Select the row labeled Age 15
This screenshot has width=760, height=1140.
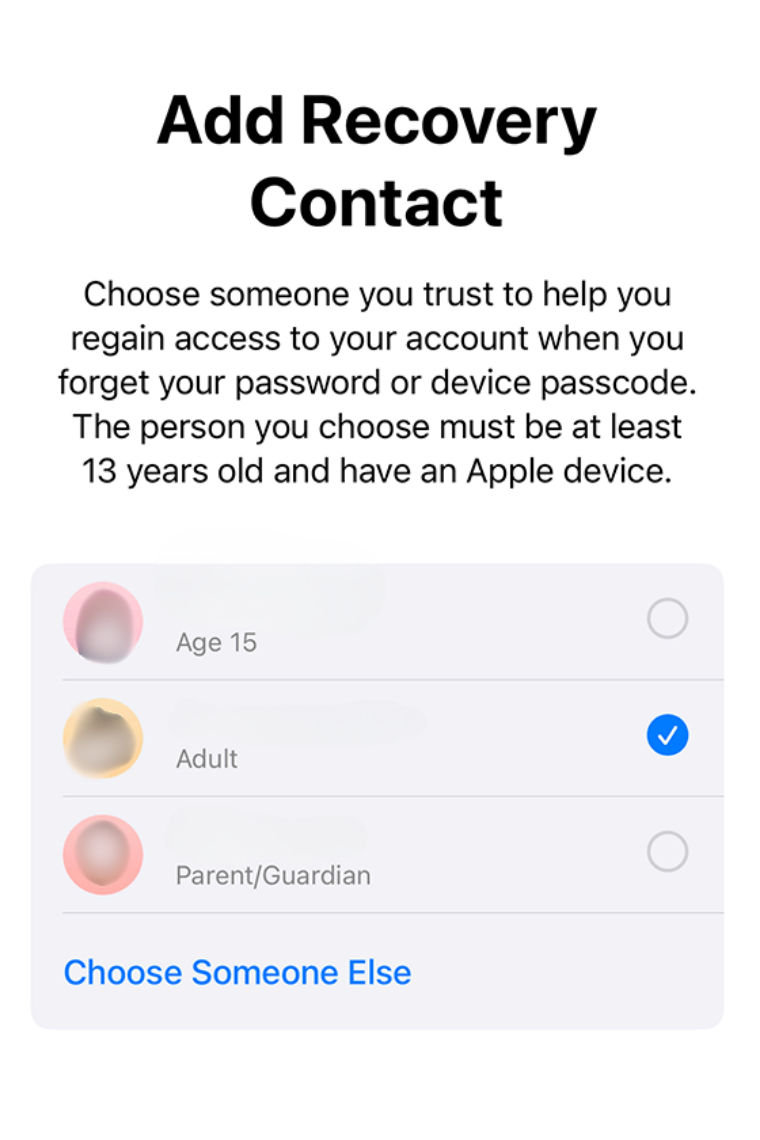(380, 622)
